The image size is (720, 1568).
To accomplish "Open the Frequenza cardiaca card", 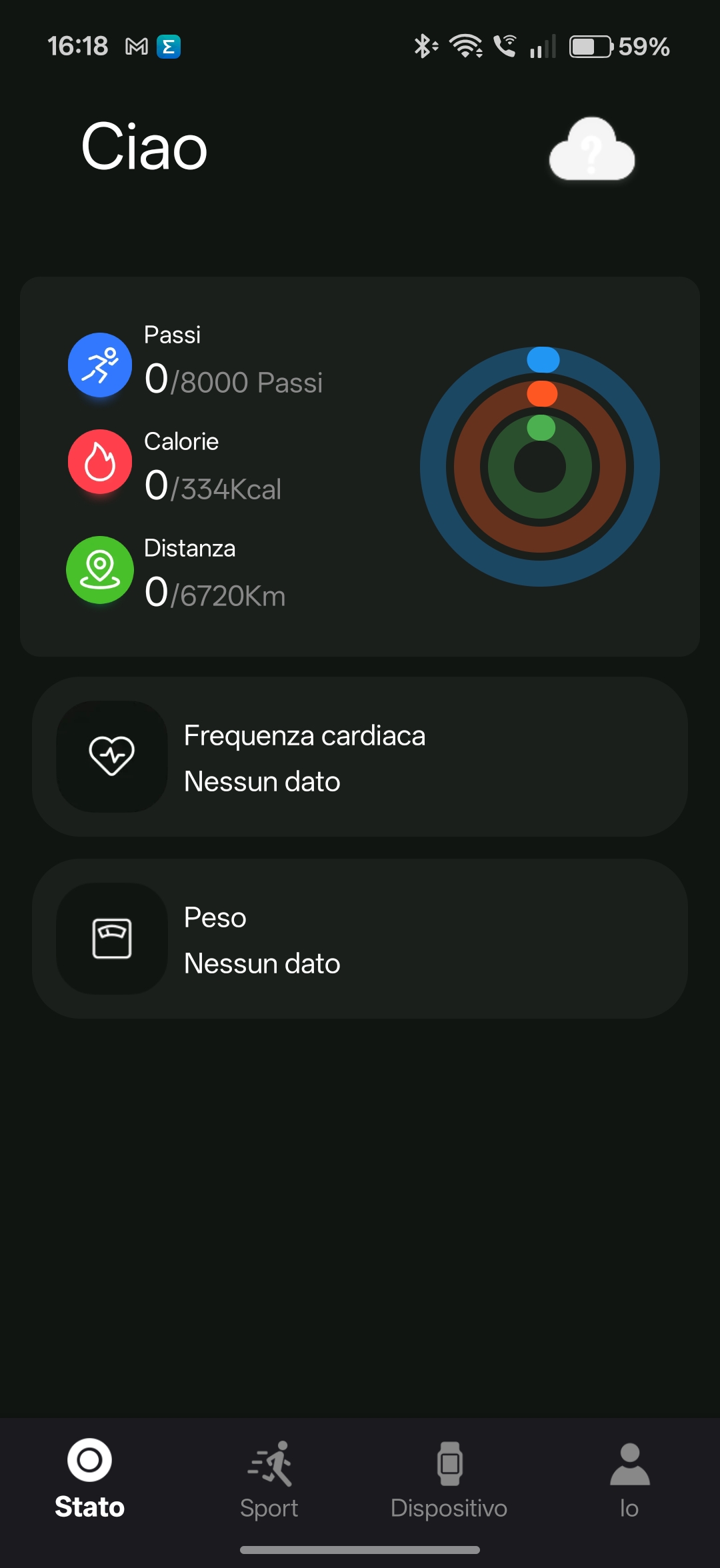I will tap(360, 757).
